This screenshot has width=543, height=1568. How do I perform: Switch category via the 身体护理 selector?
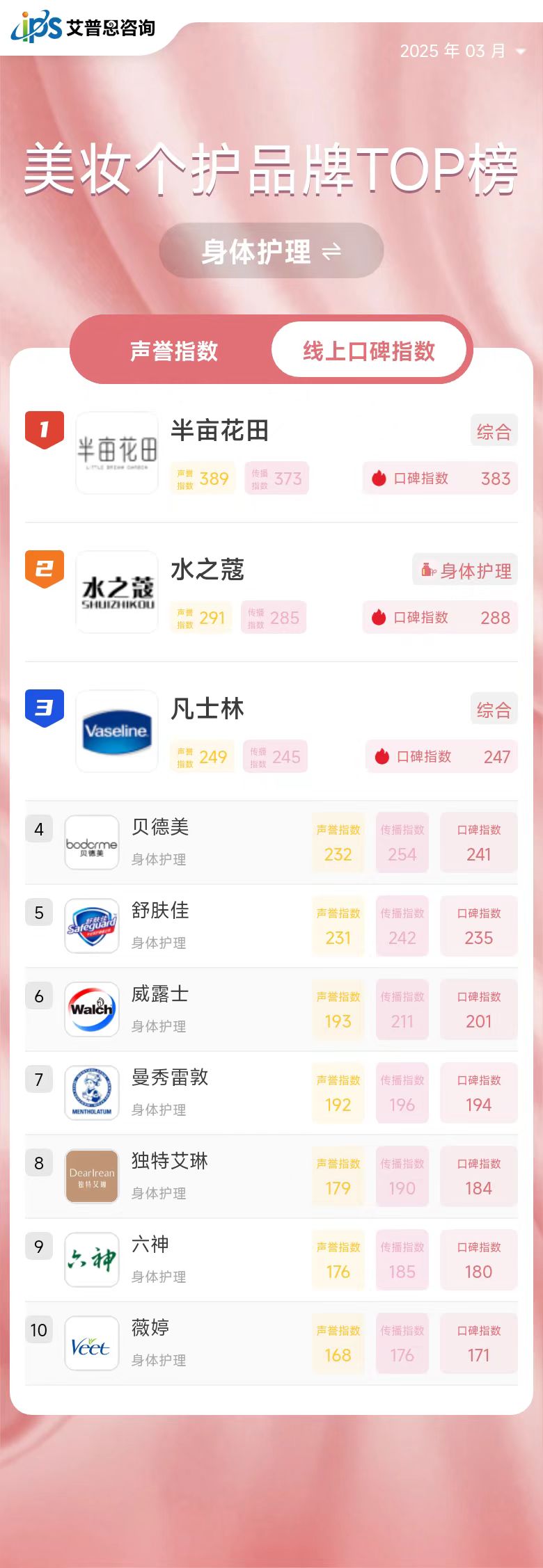pyautogui.click(x=271, y=251)
